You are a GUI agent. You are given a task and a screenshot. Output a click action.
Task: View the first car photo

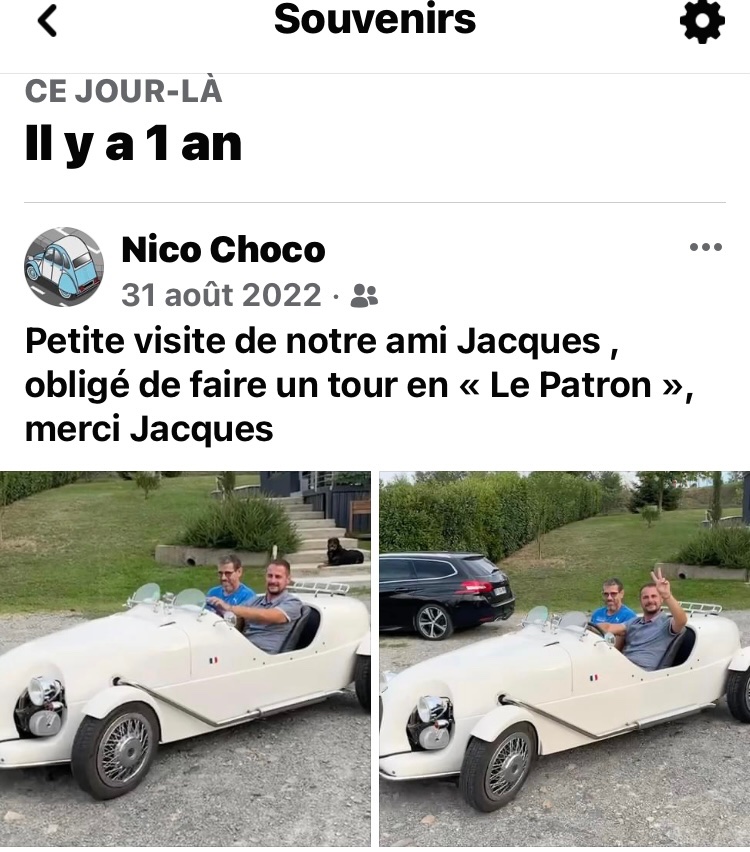point(185,660)
